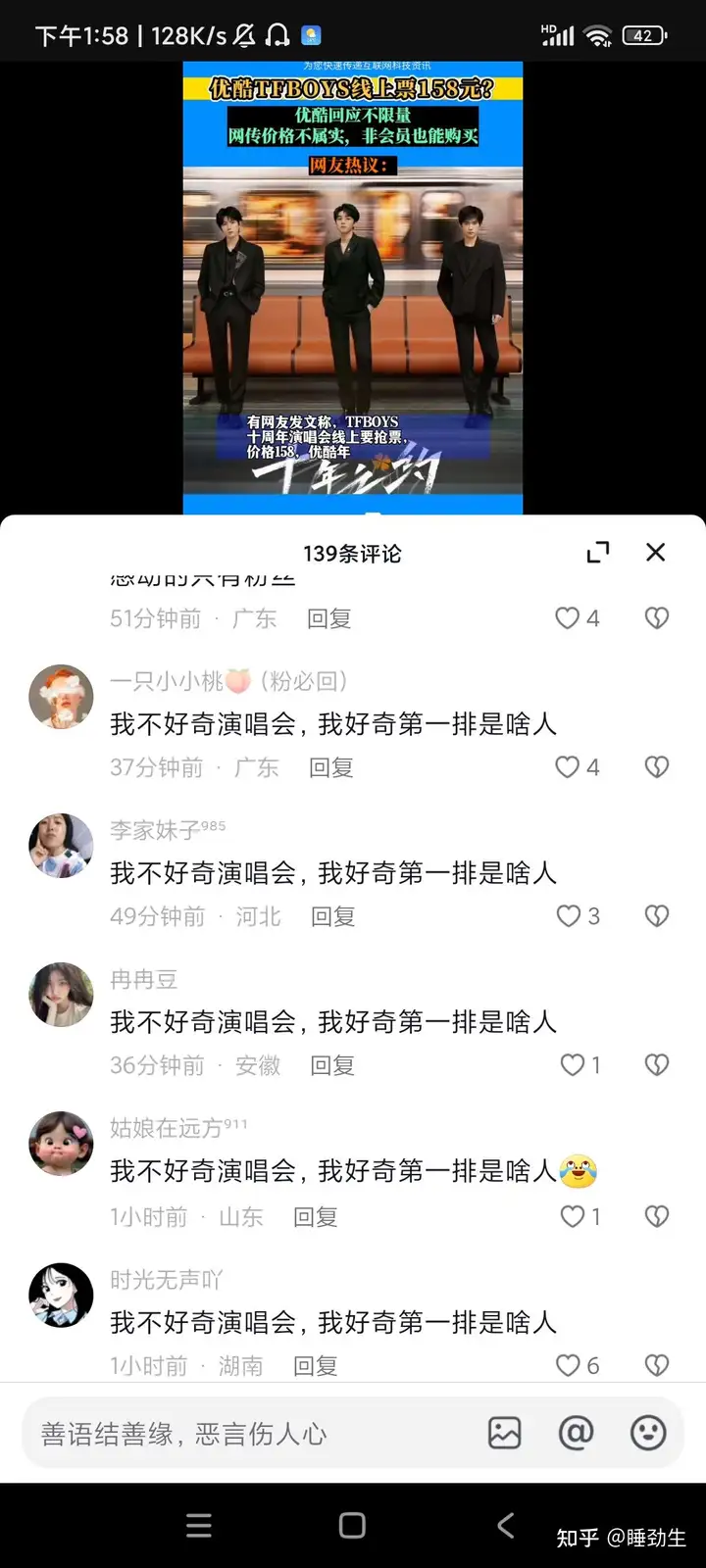This screenshot has width=706, height=1568.
Task: Tap the comment input field
Action: 245,1434
